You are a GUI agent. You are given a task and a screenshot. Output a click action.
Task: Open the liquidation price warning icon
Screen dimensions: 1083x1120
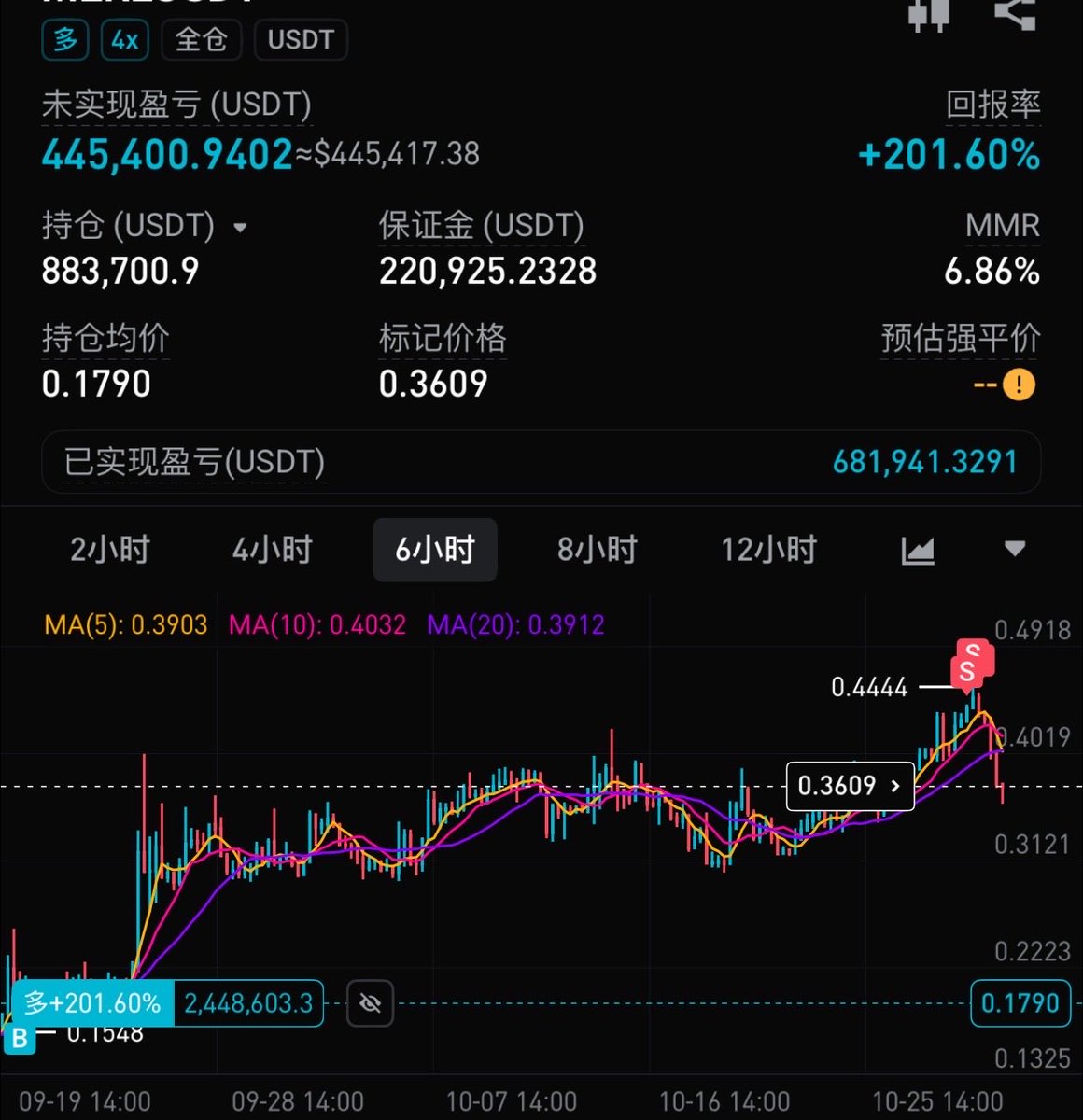(x=1019, y=384)
